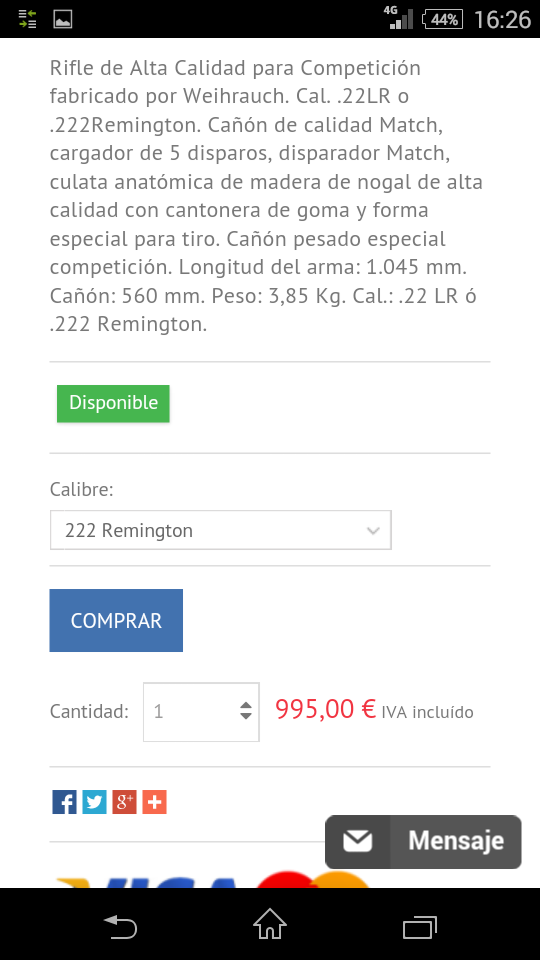
Task: Adjust quantity with the stepper arrows
Action: pos(246,711)
